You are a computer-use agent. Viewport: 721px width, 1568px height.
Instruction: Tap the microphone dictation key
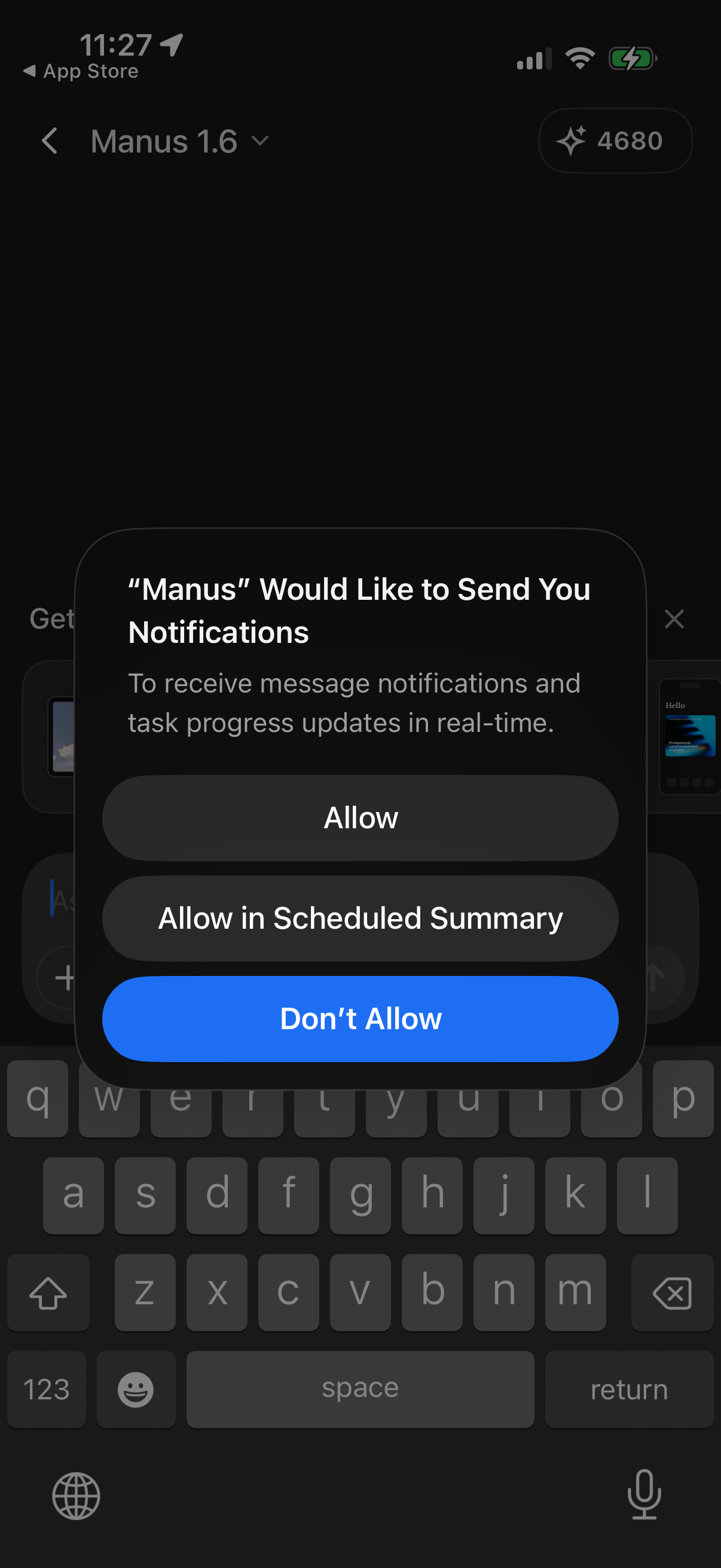pyautogui.click(x=644, y=1495)
